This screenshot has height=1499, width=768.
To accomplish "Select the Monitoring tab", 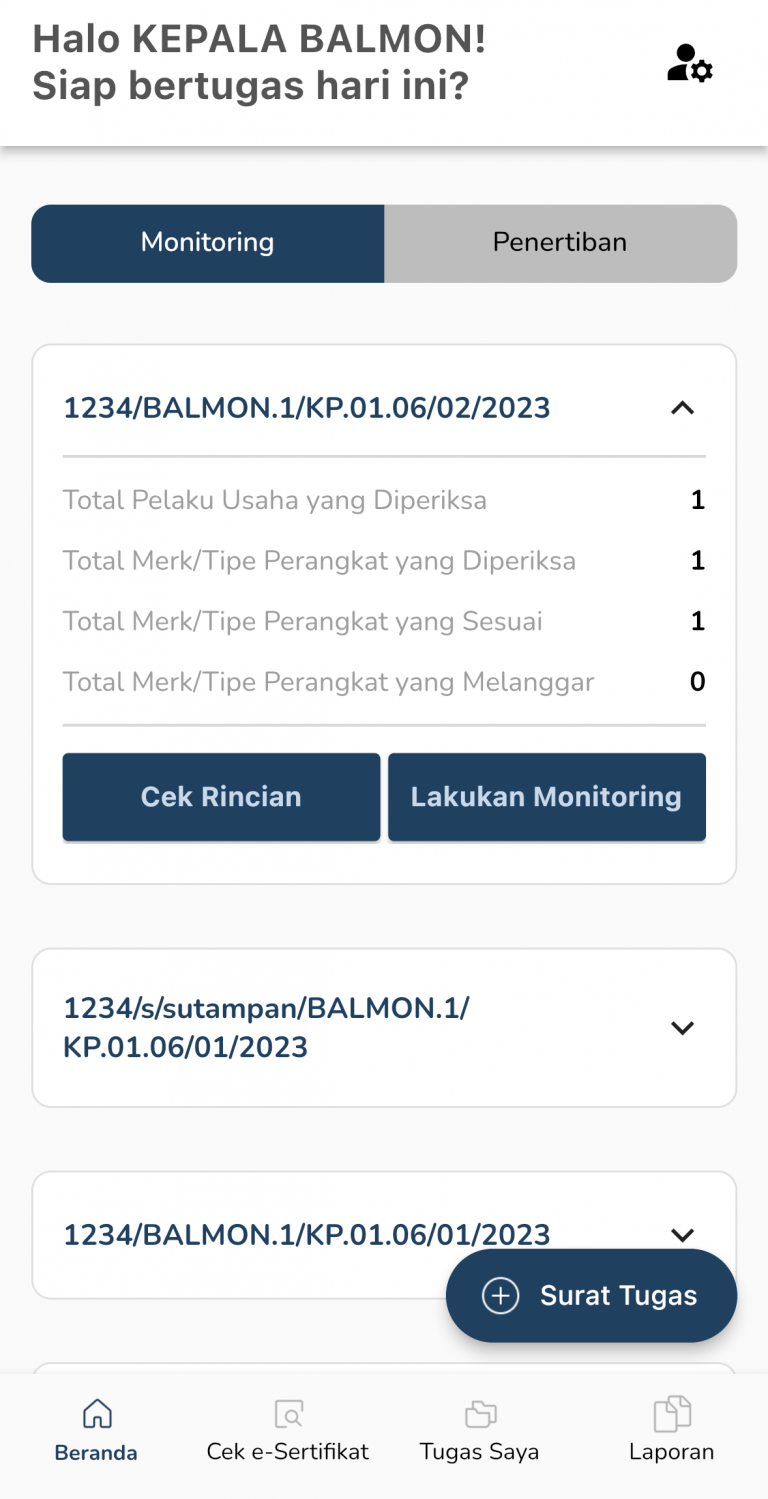I will (208, 243).
